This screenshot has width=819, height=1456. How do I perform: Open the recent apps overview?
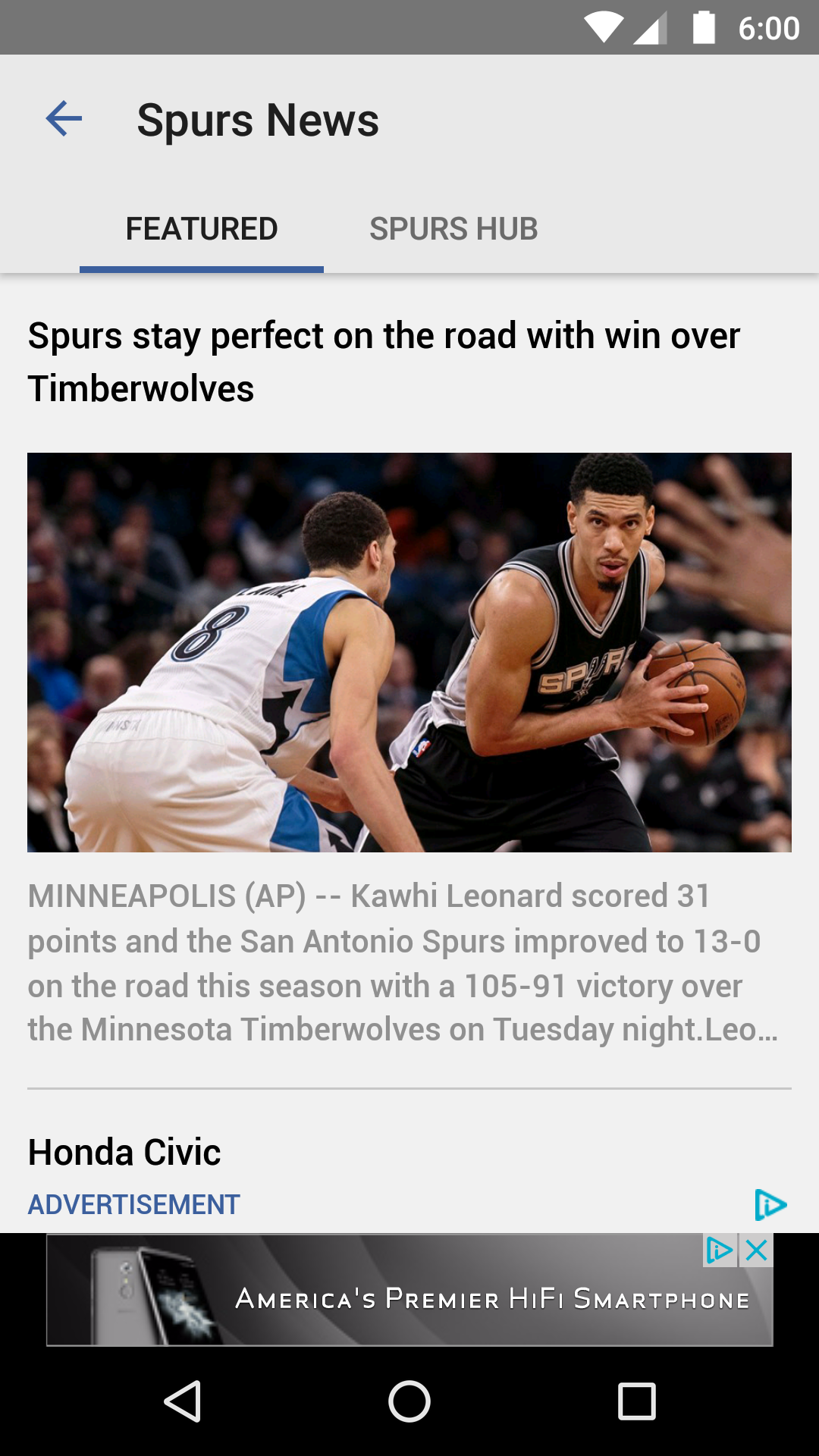[637, 1401]
